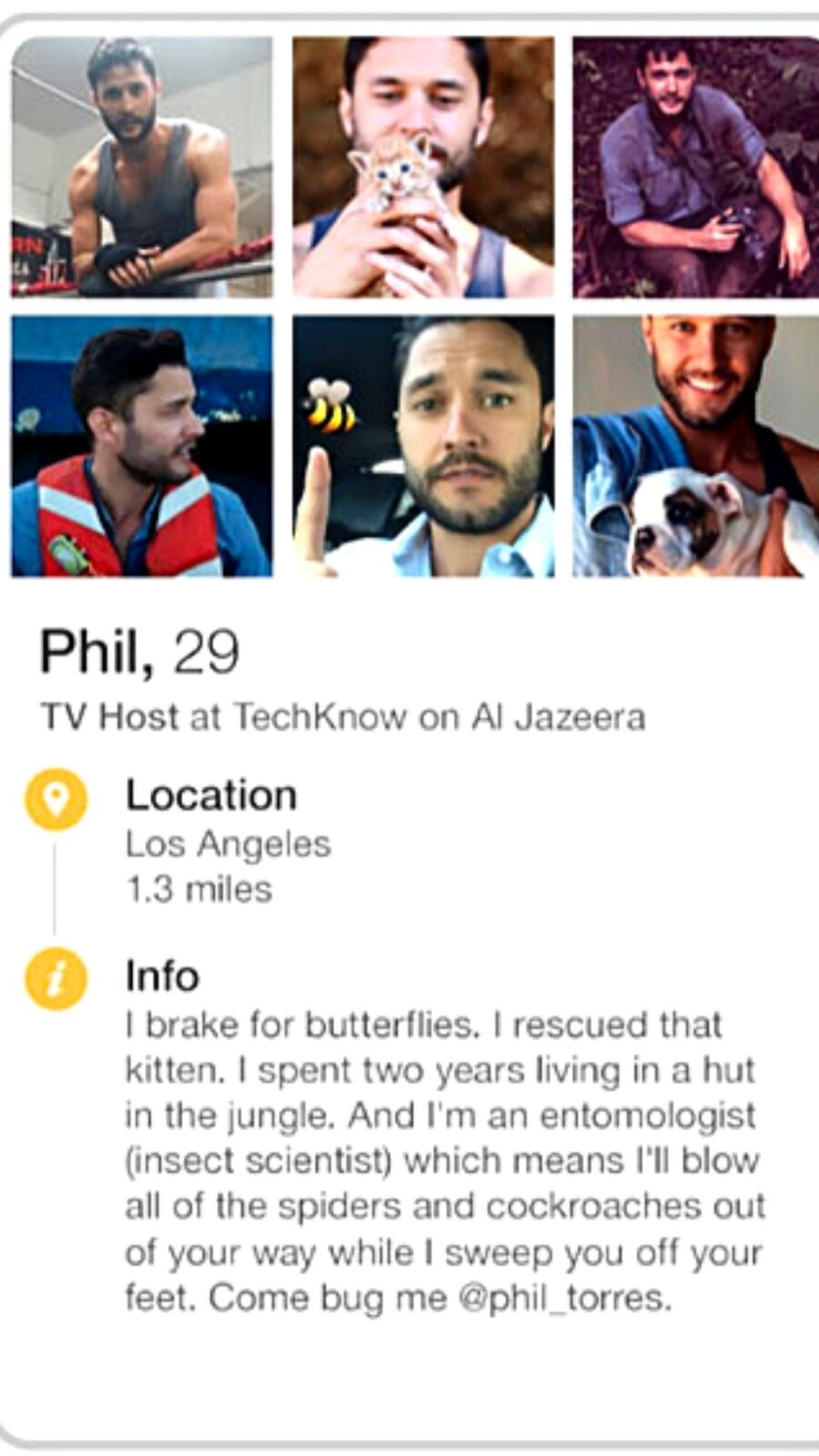Click the photo with the bulldog puppy
Screen dimensions: 819x1456
(x=696, y=446)
